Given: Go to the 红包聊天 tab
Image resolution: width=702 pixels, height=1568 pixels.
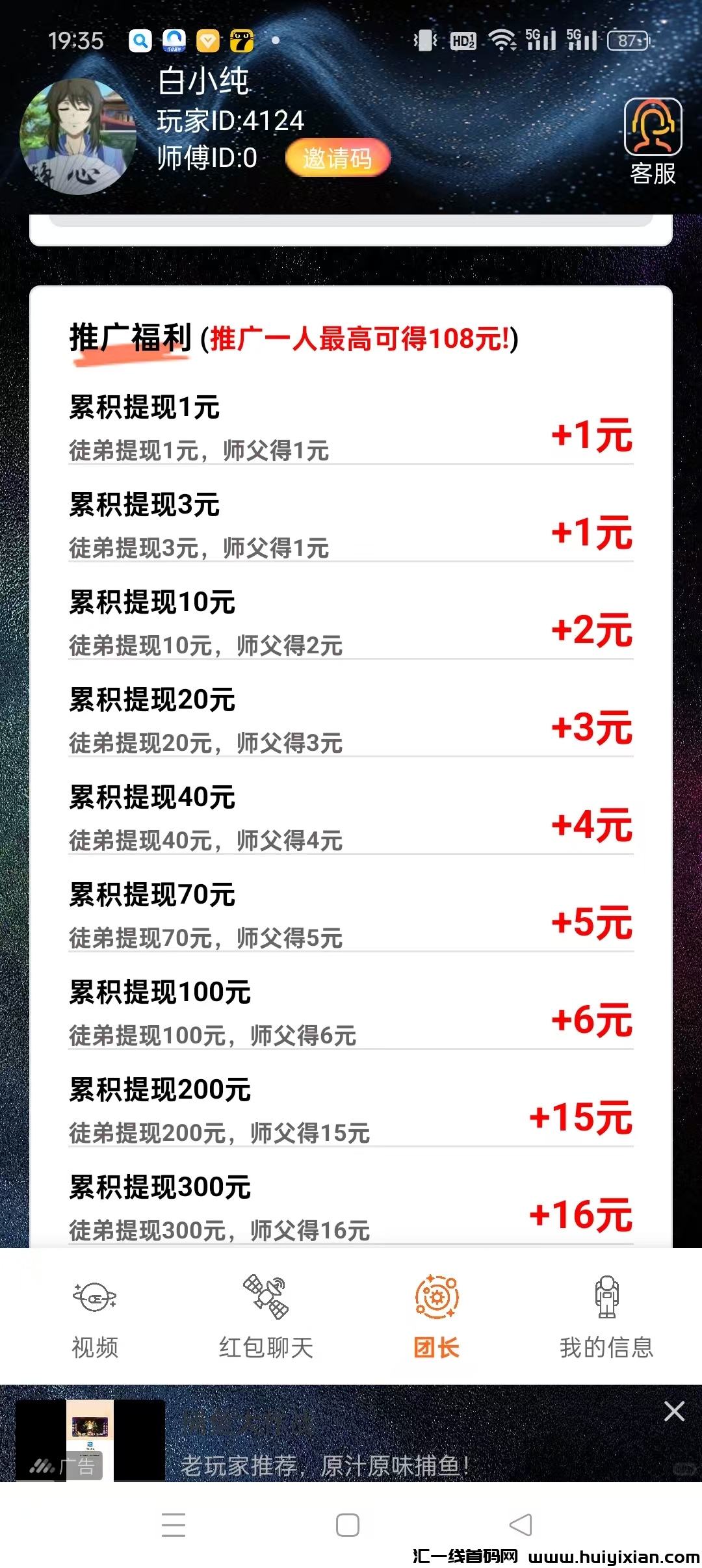Looking at the screenshot, I should [266, 1316].
